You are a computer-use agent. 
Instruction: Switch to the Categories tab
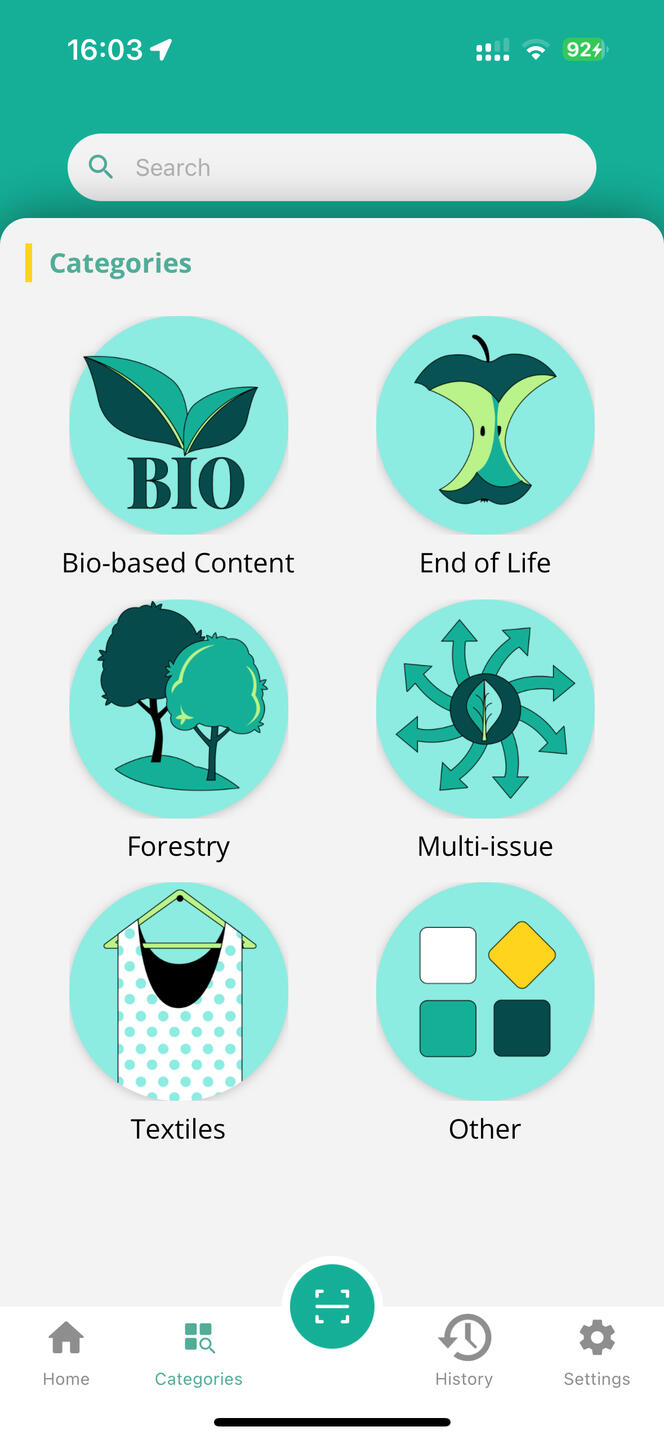(x=198, y=1352)
